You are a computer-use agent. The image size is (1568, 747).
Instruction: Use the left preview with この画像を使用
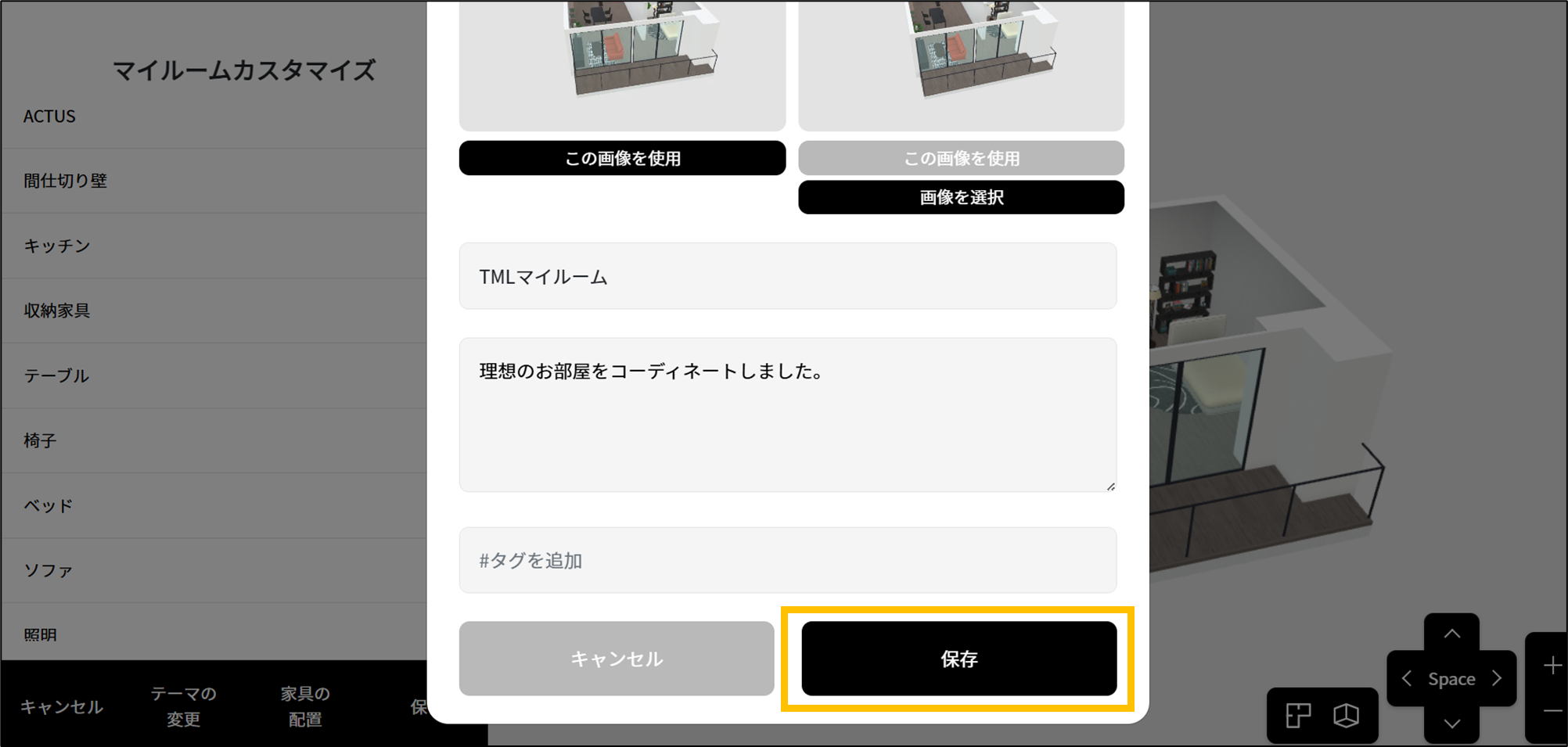tap(622, 158)
